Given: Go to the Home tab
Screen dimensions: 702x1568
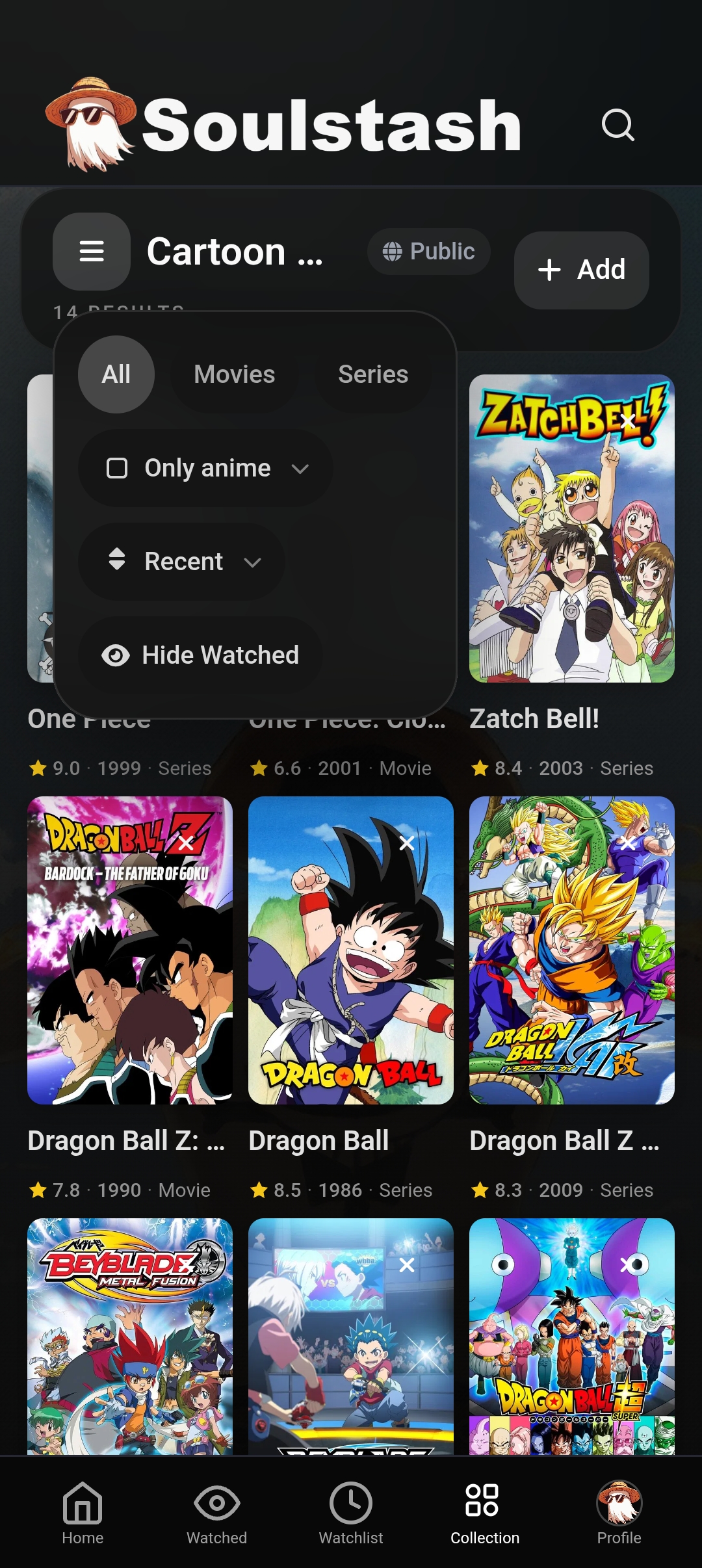Looking at the screenshot, I should [83, 1513].
